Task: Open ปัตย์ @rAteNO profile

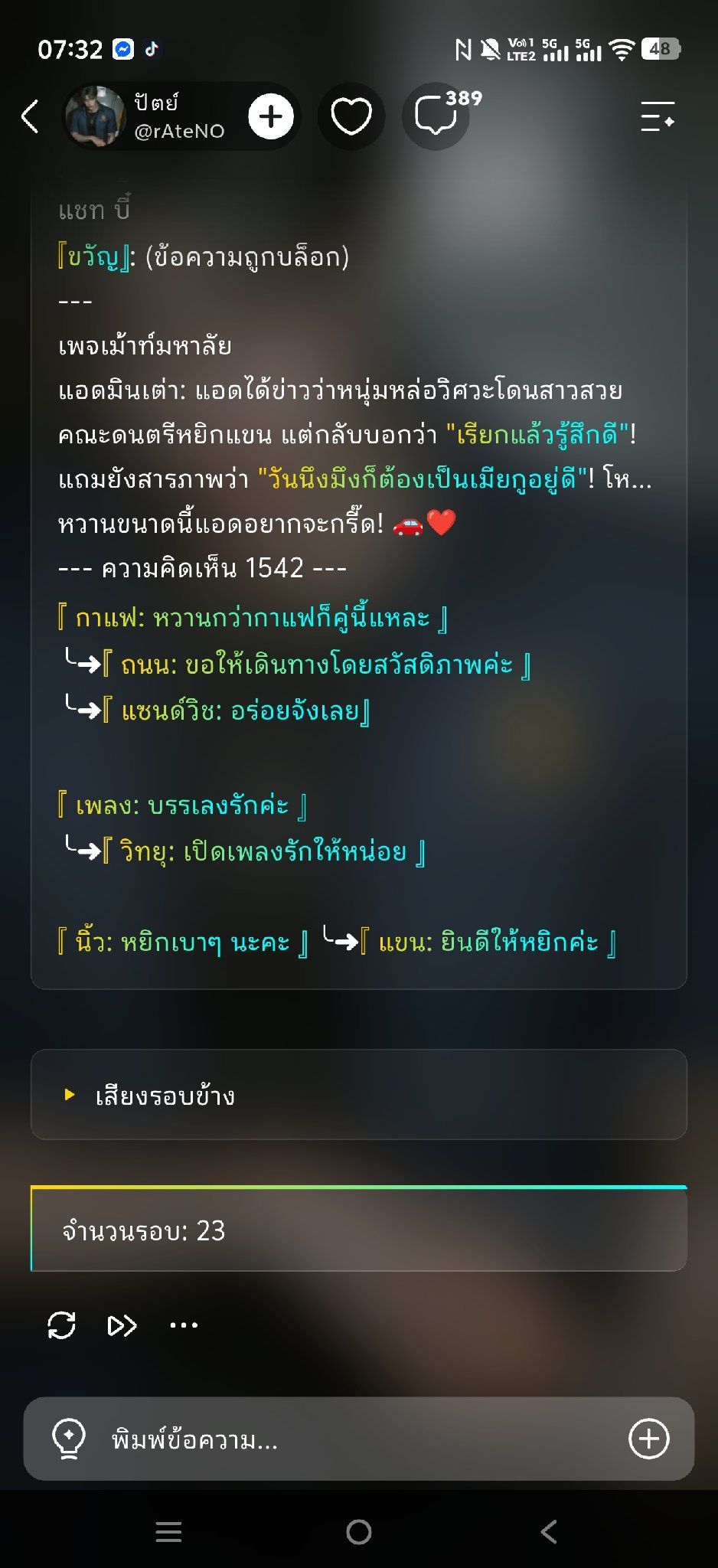Action: [x=146, y=116]
